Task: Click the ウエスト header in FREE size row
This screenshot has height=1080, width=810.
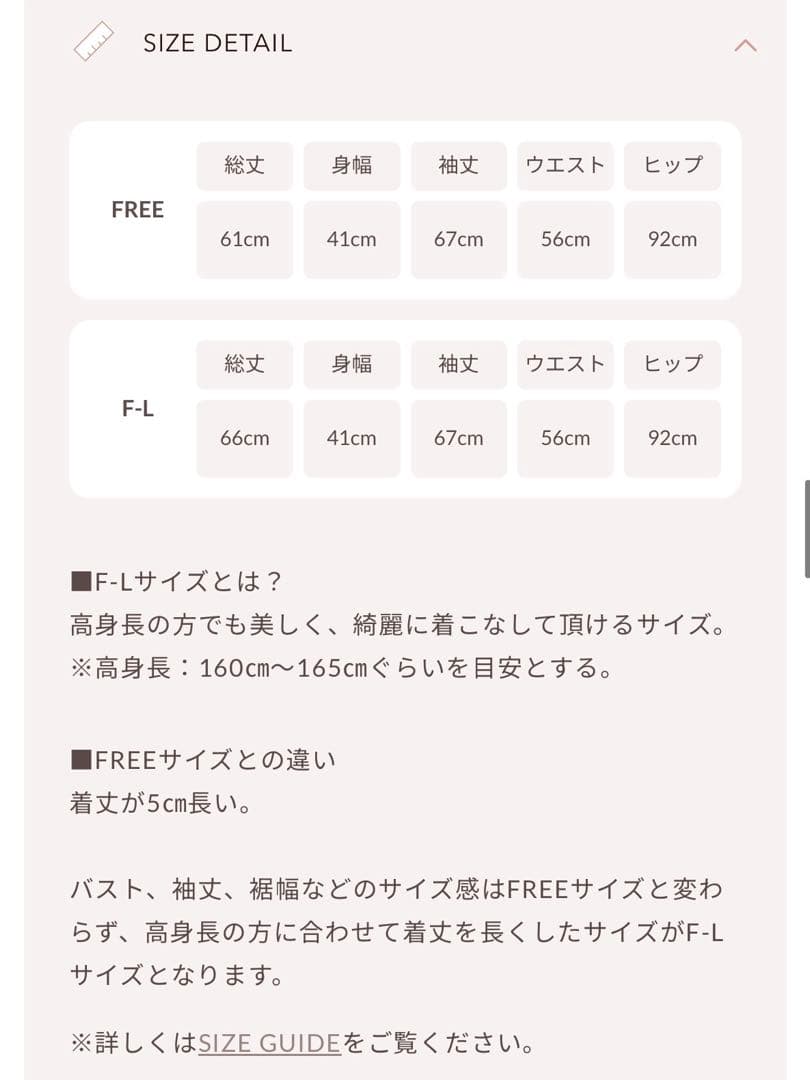Action: 565,166
